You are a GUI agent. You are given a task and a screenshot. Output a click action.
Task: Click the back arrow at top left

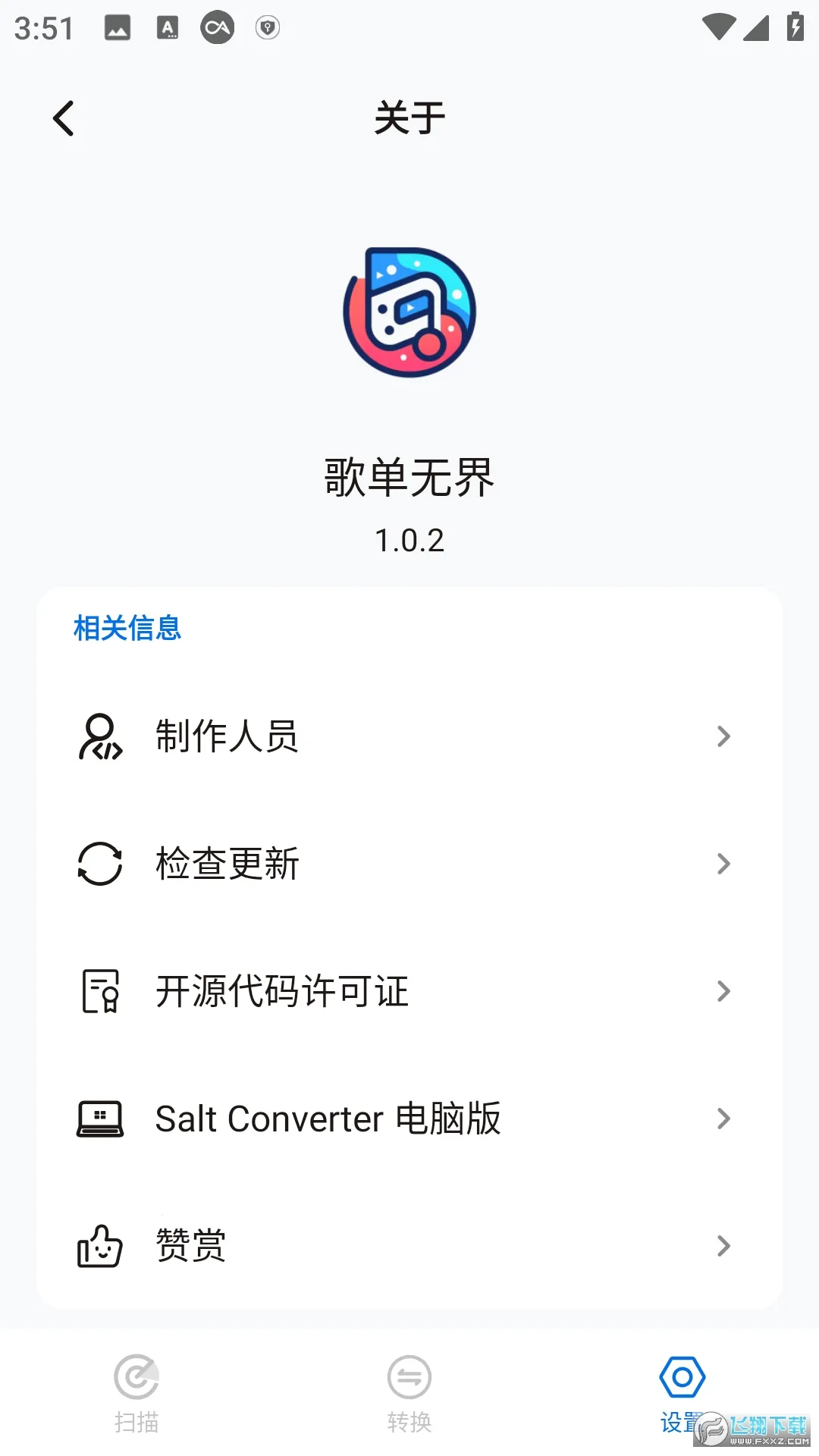pos(64,118)
